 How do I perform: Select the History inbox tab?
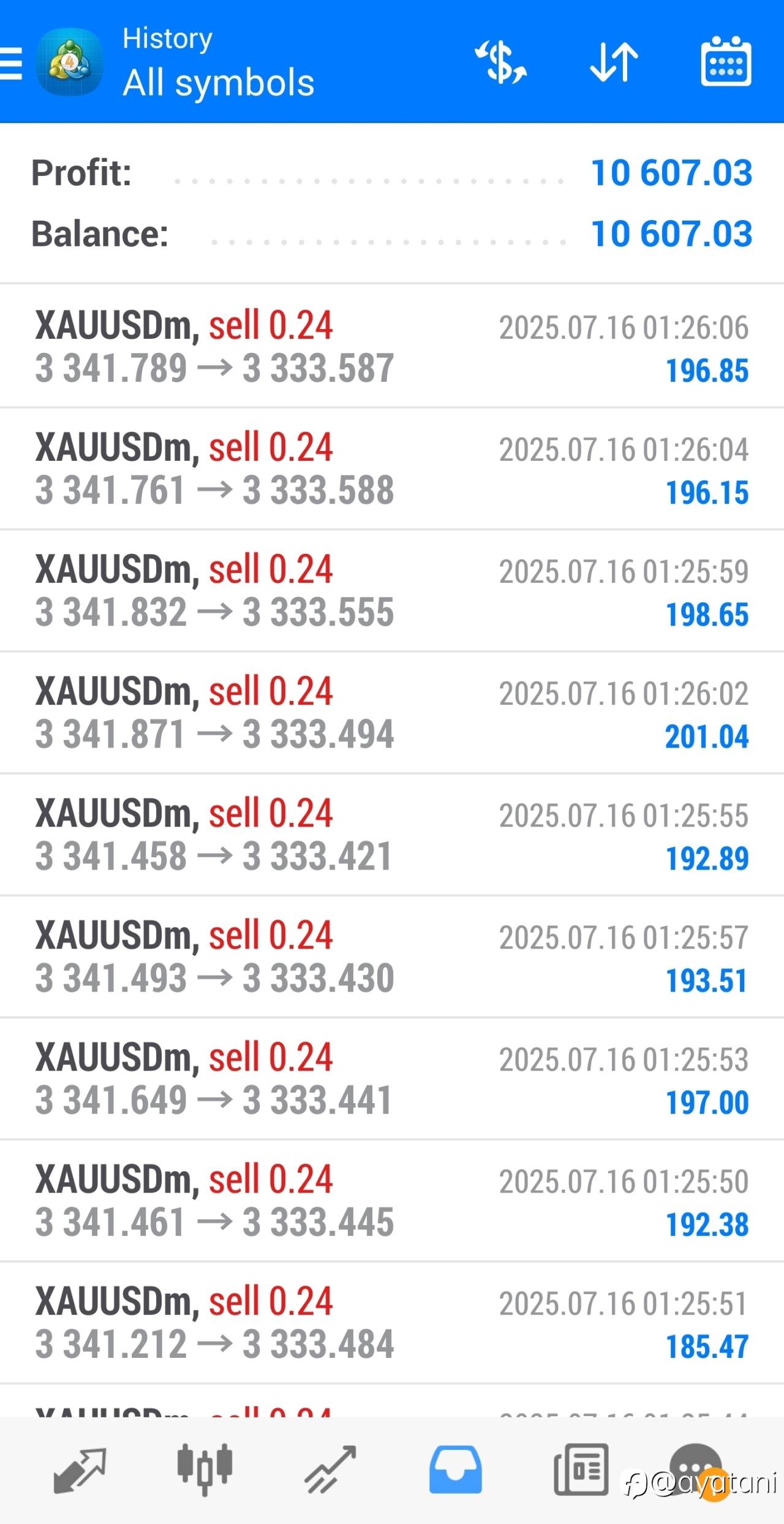[456, 1470]
